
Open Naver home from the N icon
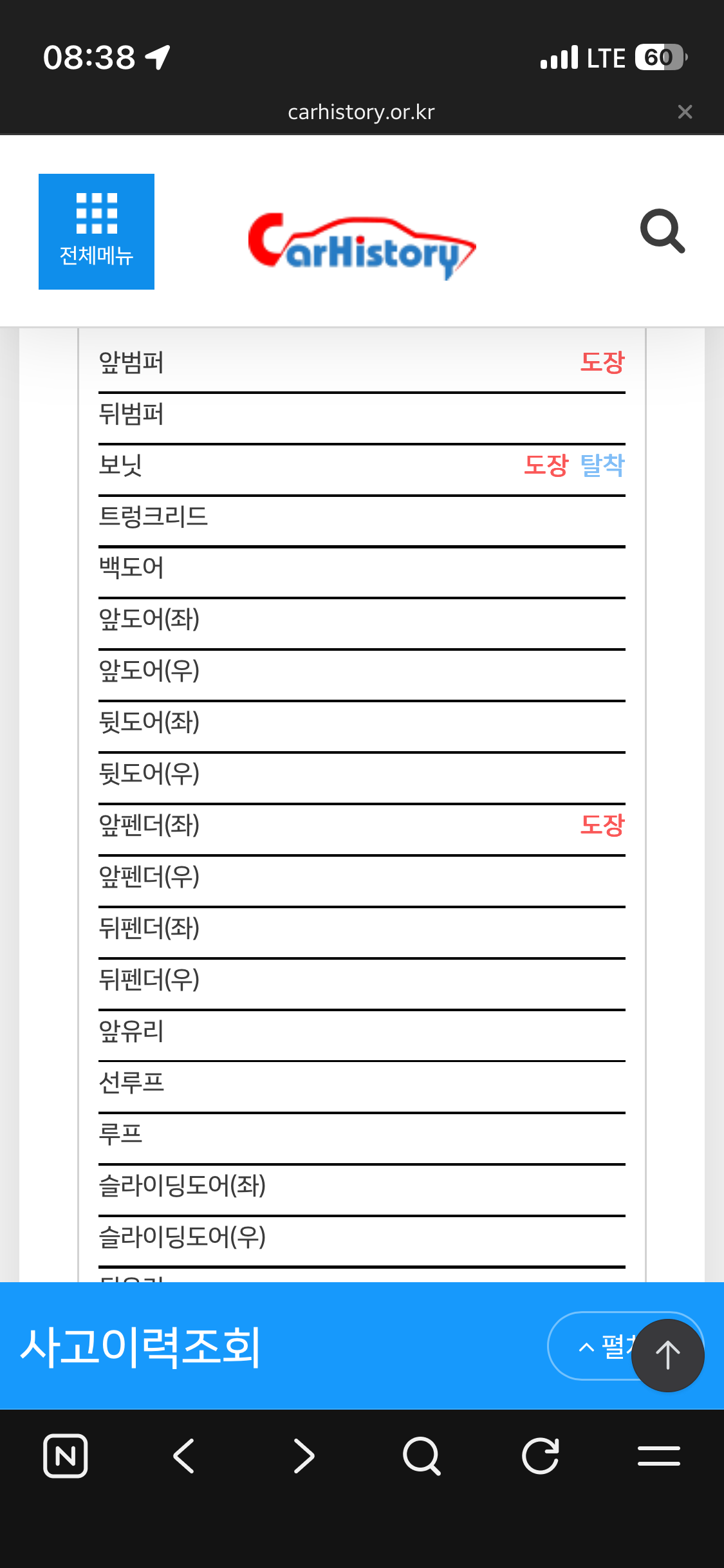coord(66,1456)
